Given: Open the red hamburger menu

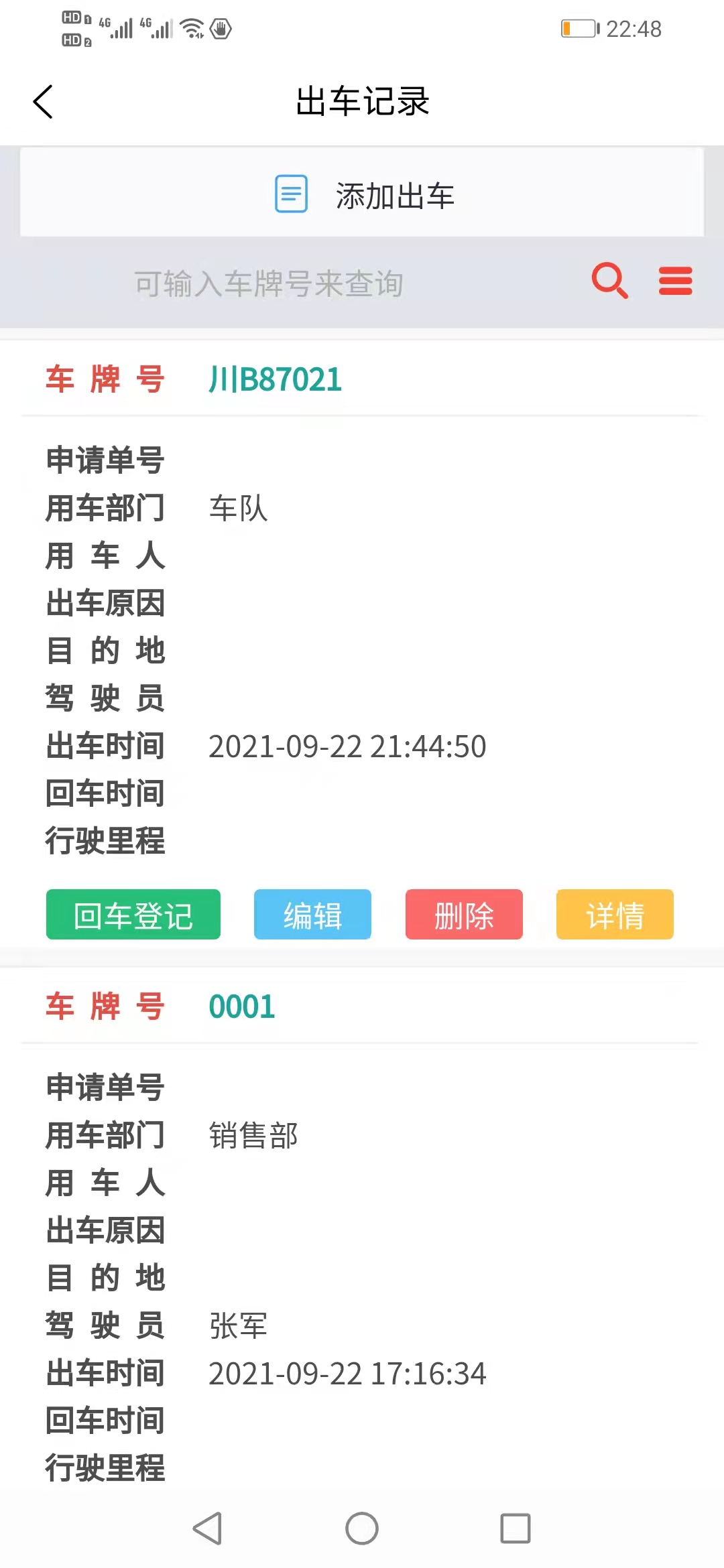Looking at the screenshot, I should (675, 280).
